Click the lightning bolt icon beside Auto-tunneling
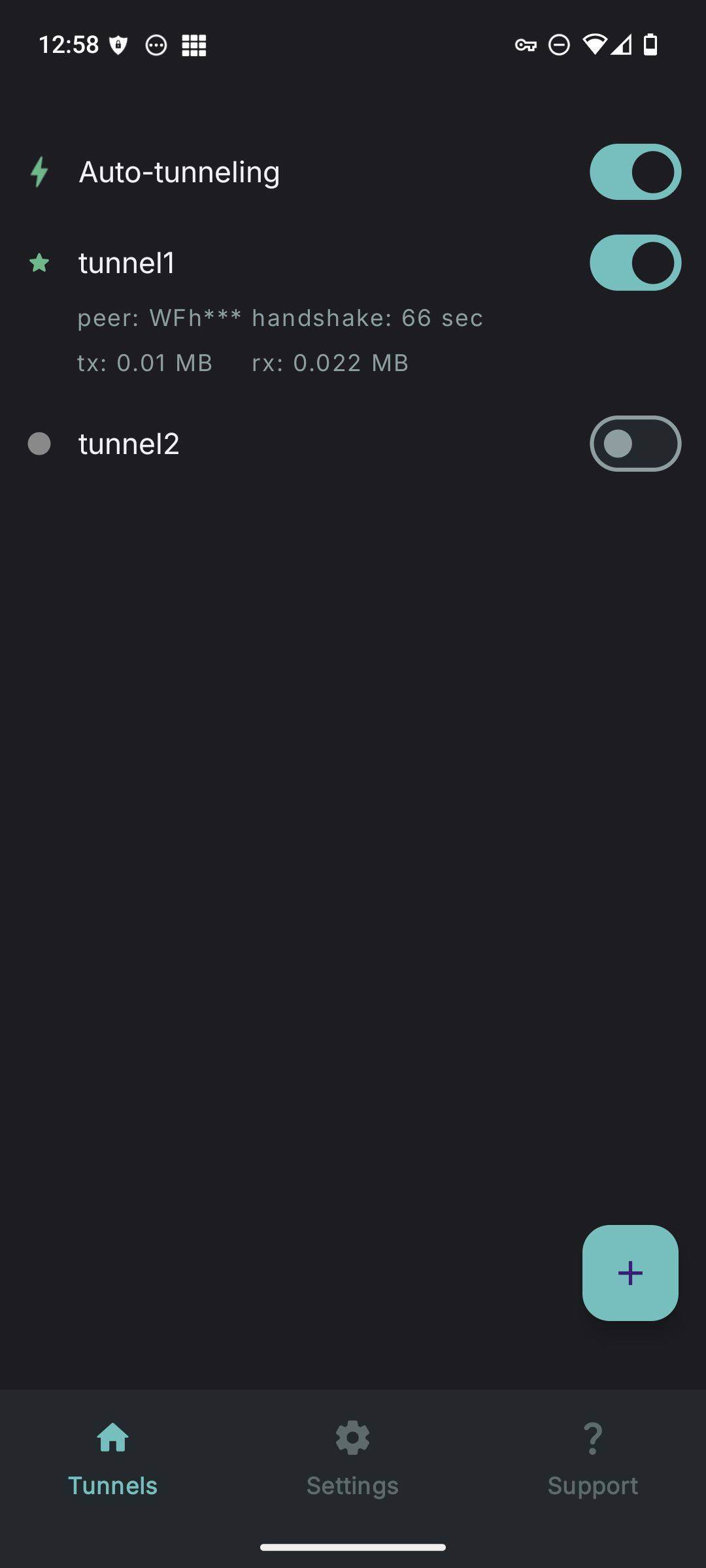Screen dimensions: 706x1568 39,172
